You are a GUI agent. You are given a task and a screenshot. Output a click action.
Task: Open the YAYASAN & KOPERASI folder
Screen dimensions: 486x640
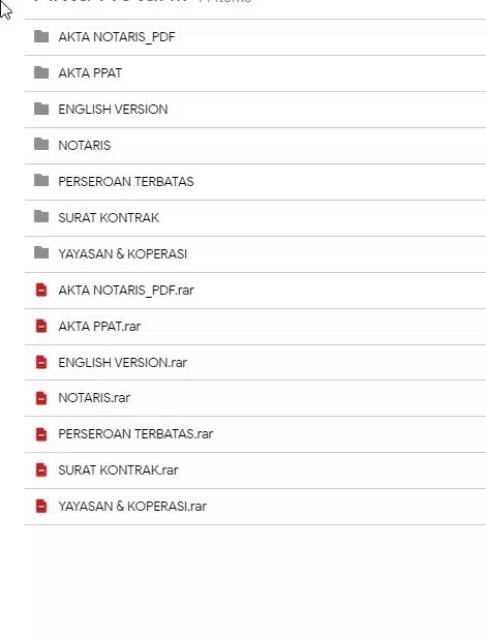point(255,254)
